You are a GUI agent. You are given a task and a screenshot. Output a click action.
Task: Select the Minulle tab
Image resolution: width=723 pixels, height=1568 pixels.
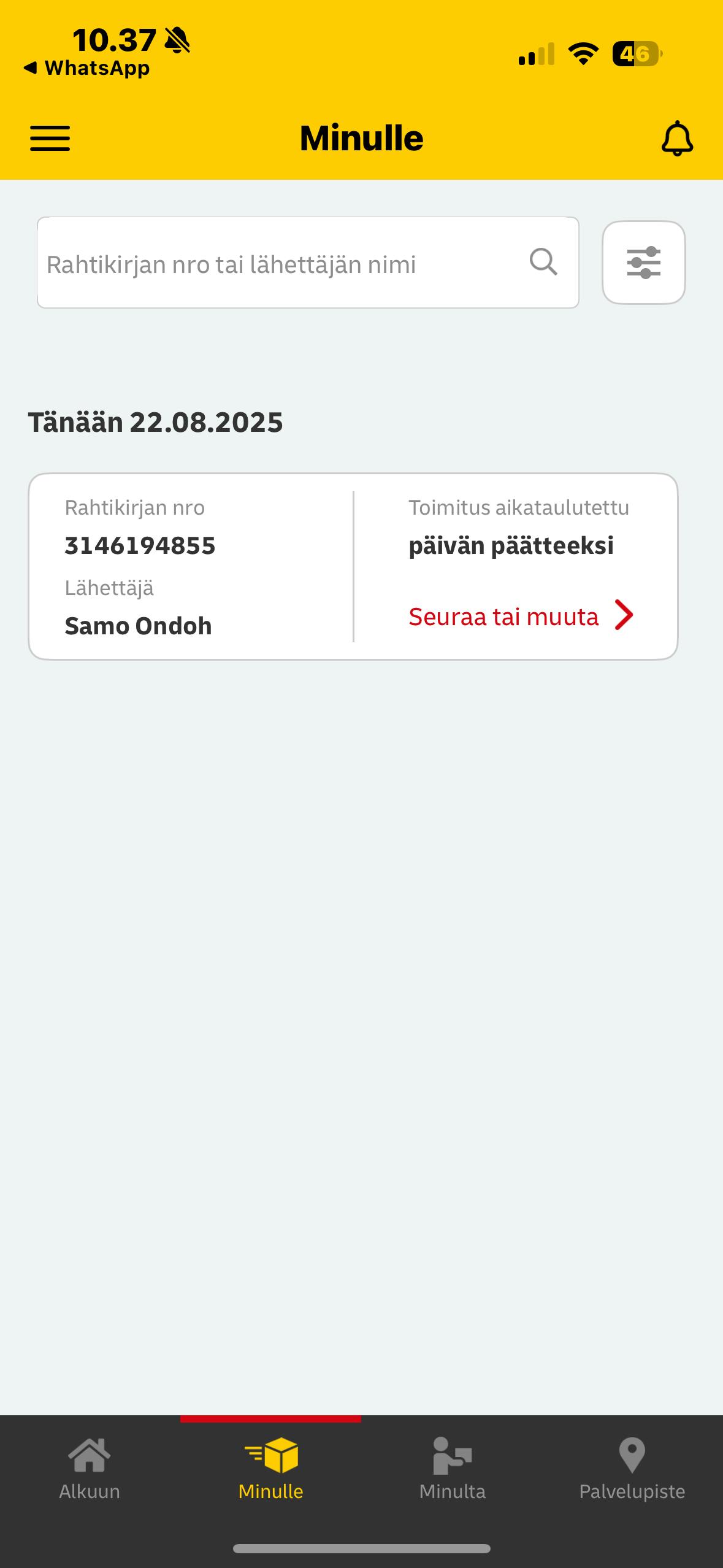click(270, 1469)
